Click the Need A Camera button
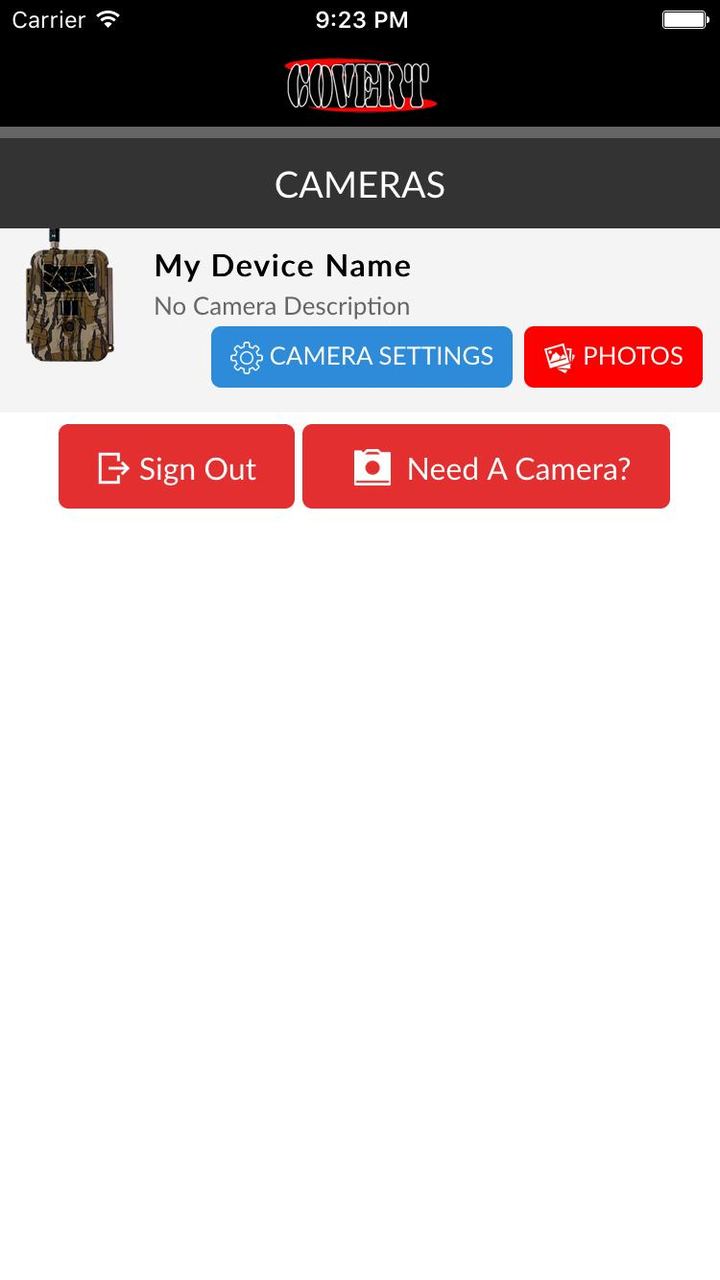720x1280 pixels. tap(486, 466)
